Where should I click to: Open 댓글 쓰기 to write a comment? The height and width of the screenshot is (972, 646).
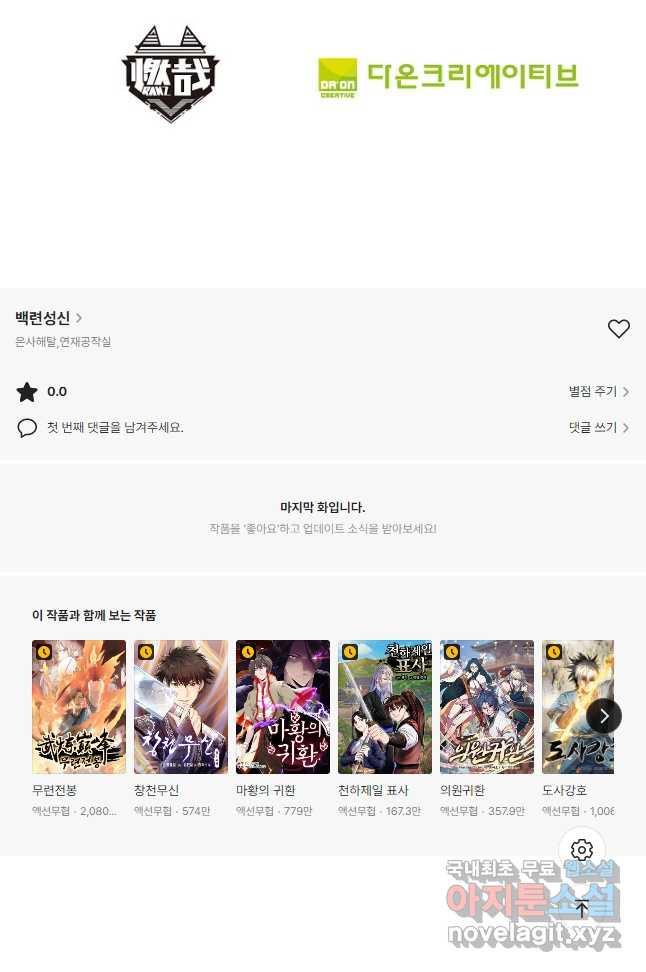coord(598,428)
